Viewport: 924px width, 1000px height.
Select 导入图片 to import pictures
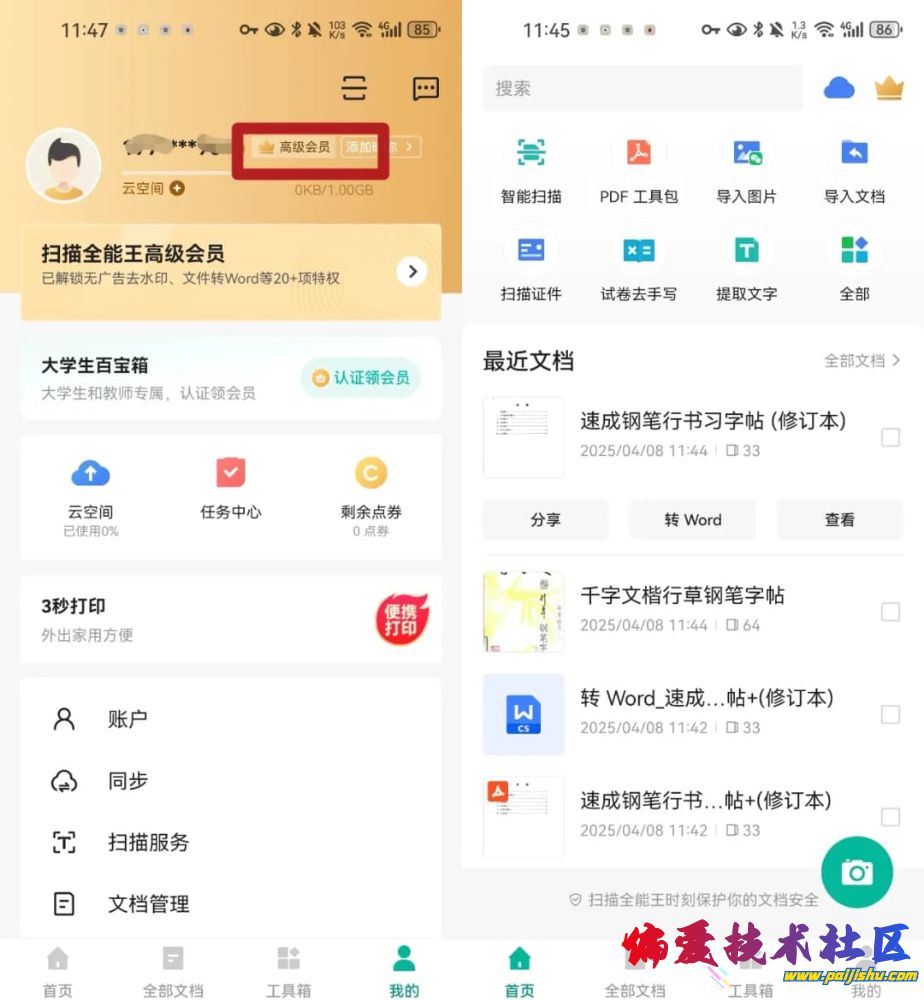(746, 166)
